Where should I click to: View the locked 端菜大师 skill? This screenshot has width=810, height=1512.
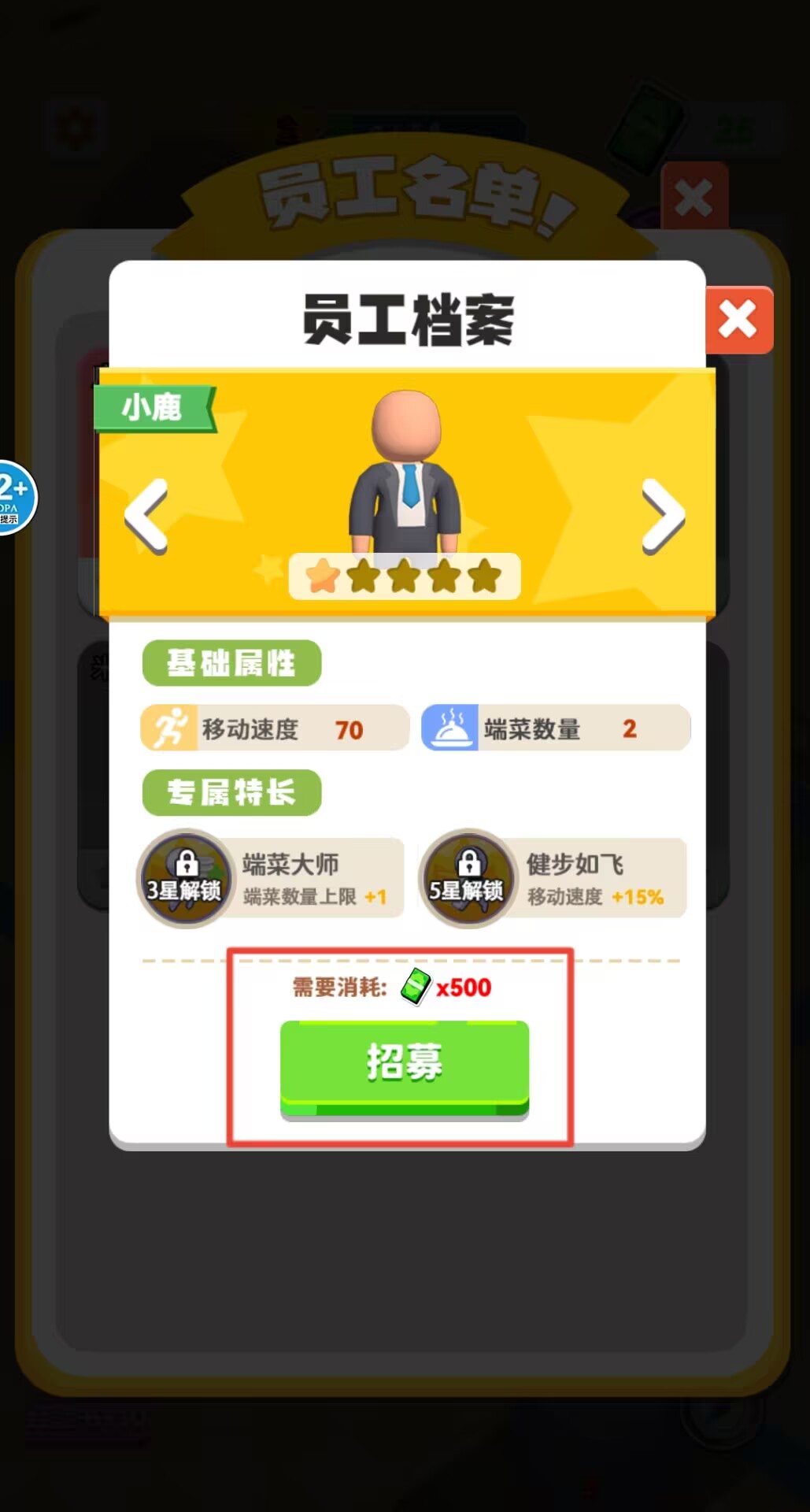point(186,878)
